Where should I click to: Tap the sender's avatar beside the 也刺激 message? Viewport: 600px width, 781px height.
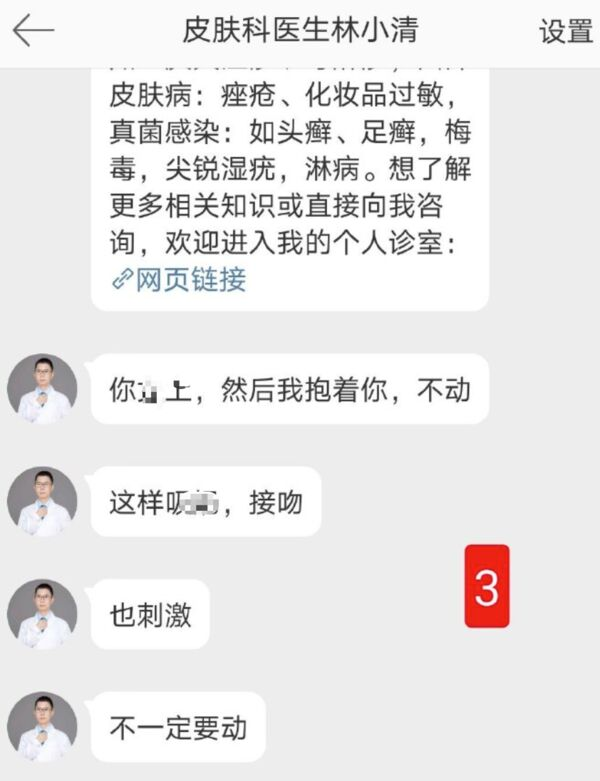click(x=42, y=614)
